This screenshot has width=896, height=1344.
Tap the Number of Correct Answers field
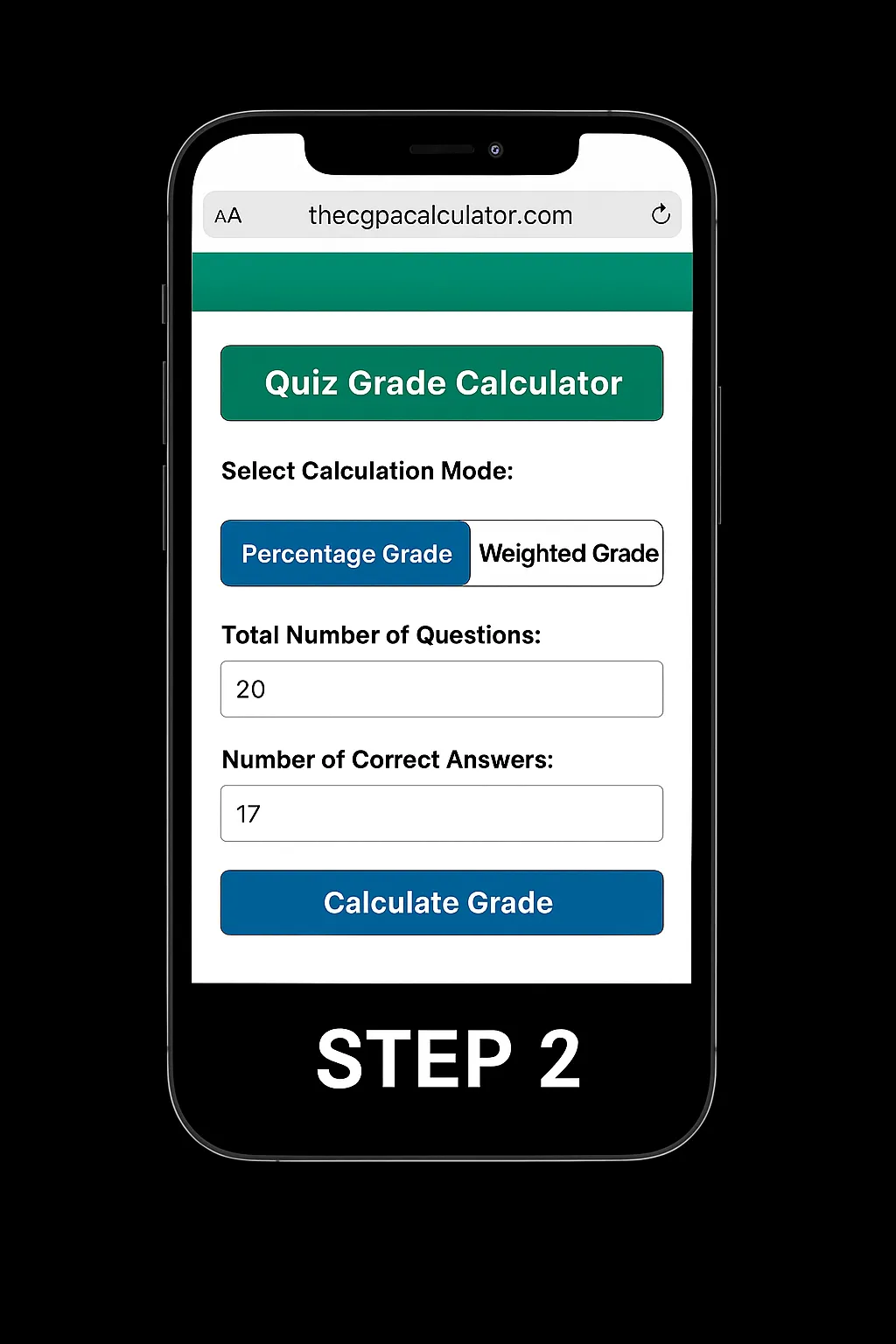[442, 814]
